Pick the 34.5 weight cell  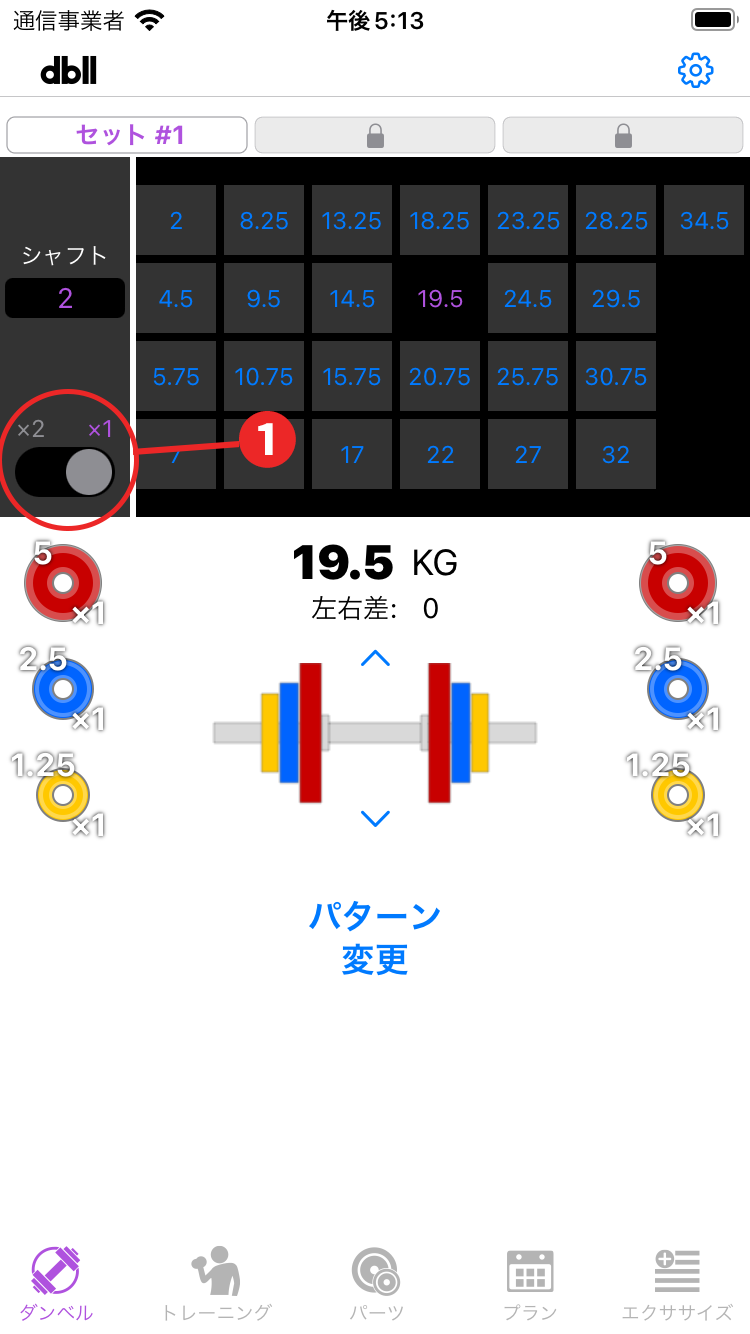pyautogui.click(x=704, y=220)
